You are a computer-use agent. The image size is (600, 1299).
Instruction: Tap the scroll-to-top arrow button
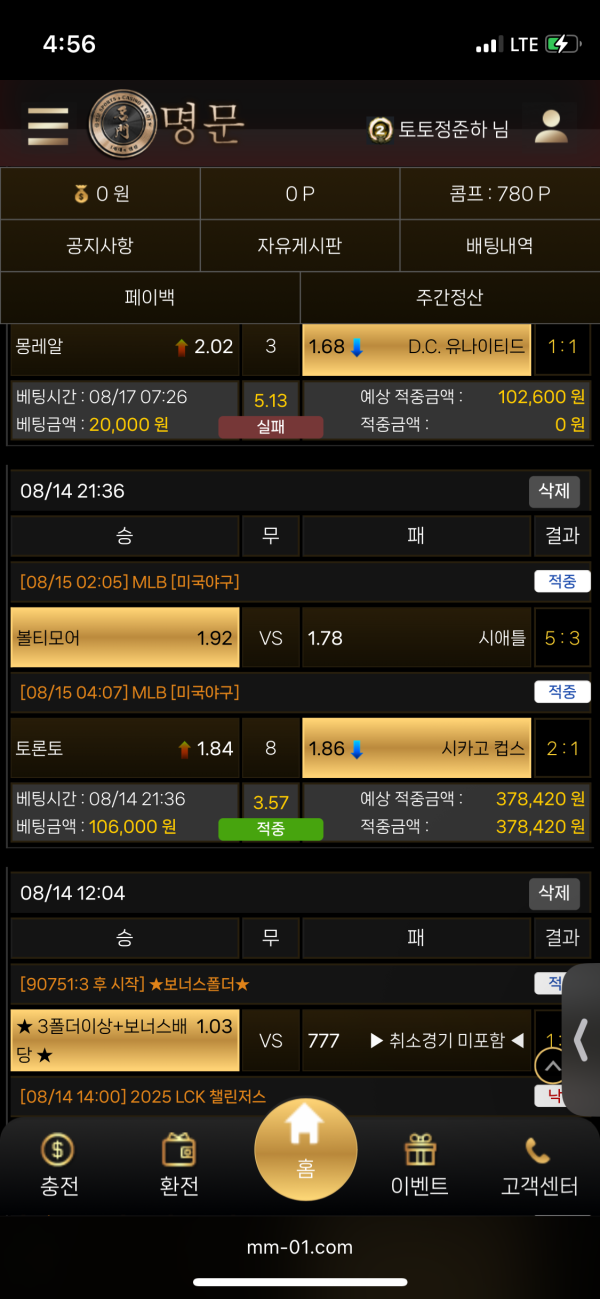click(552, 1066)
